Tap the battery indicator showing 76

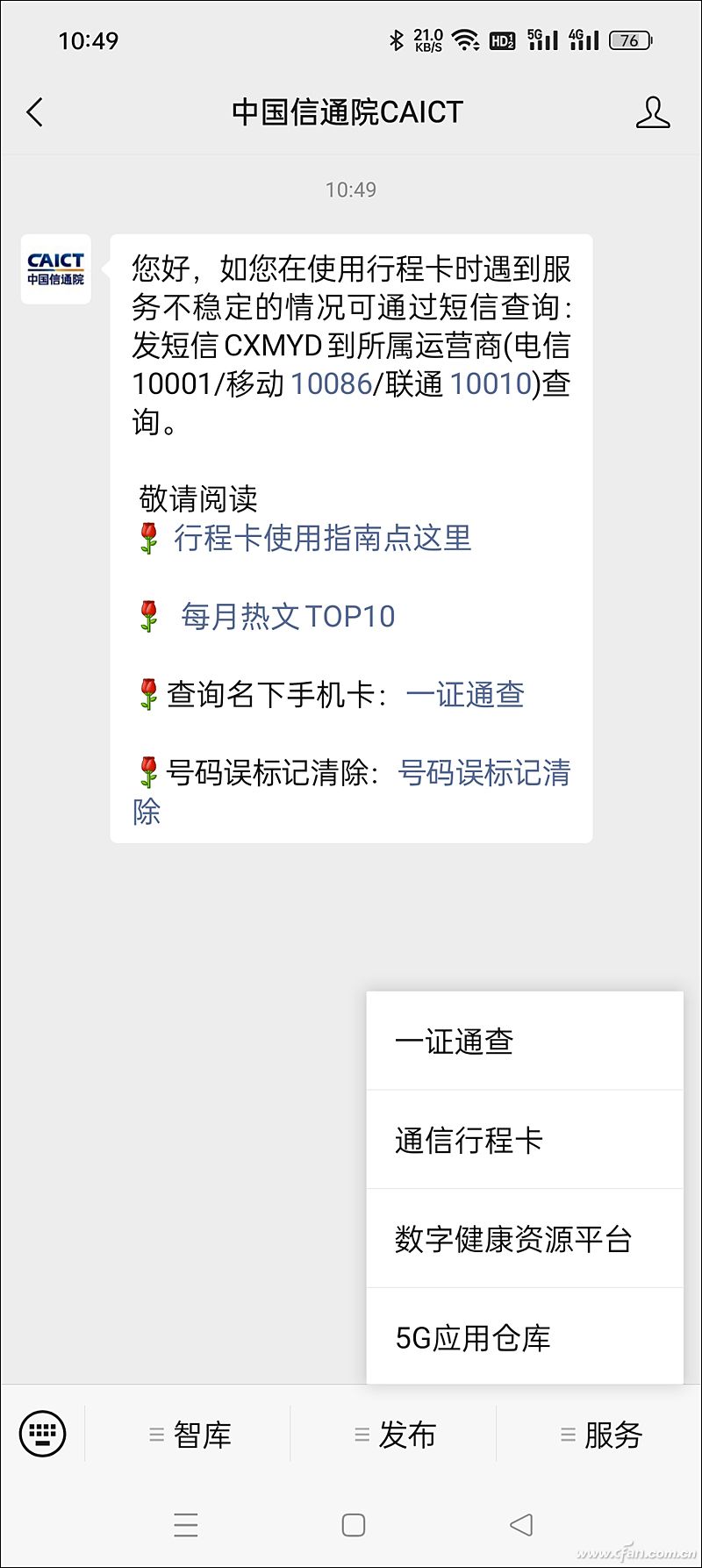(628, 40)
